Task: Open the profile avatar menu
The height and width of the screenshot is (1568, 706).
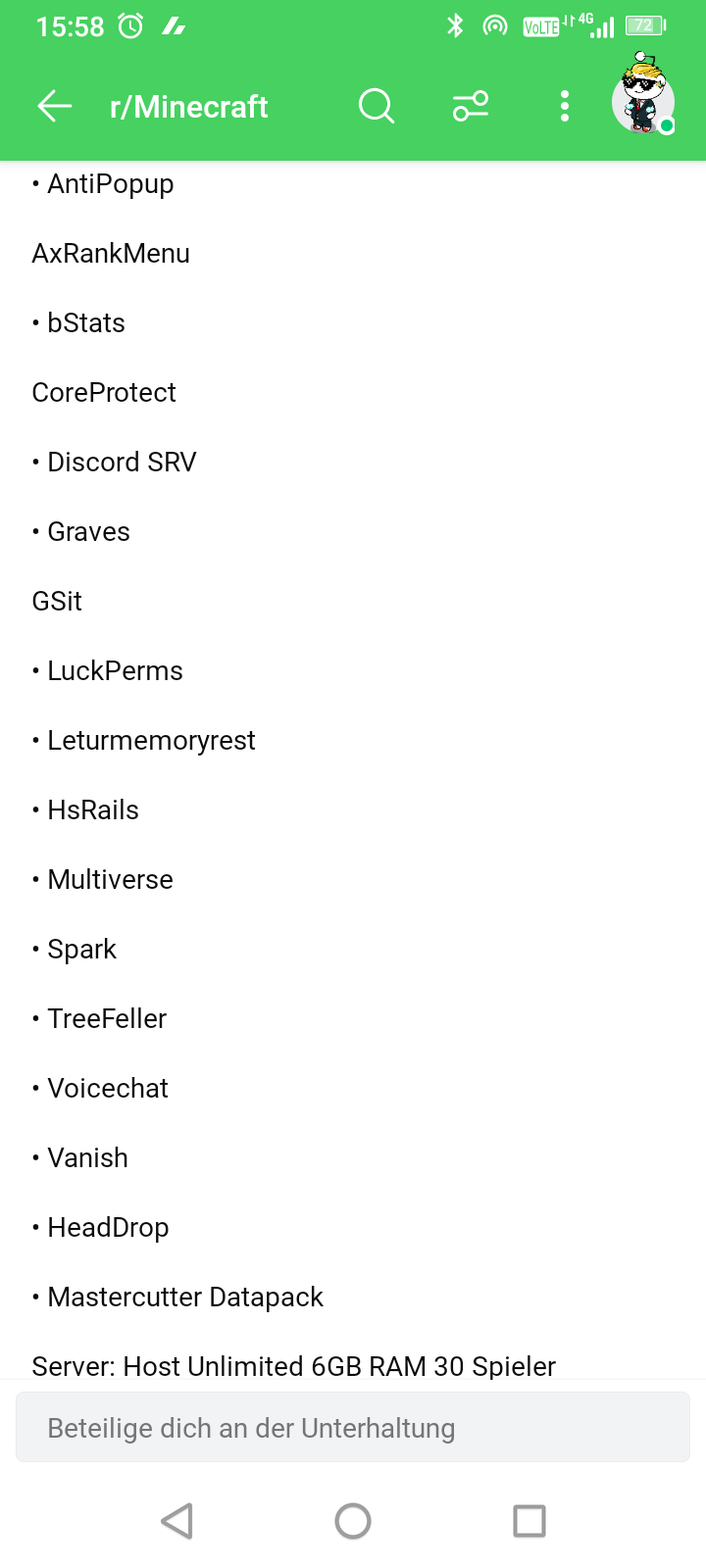Action: click(643, 100)
